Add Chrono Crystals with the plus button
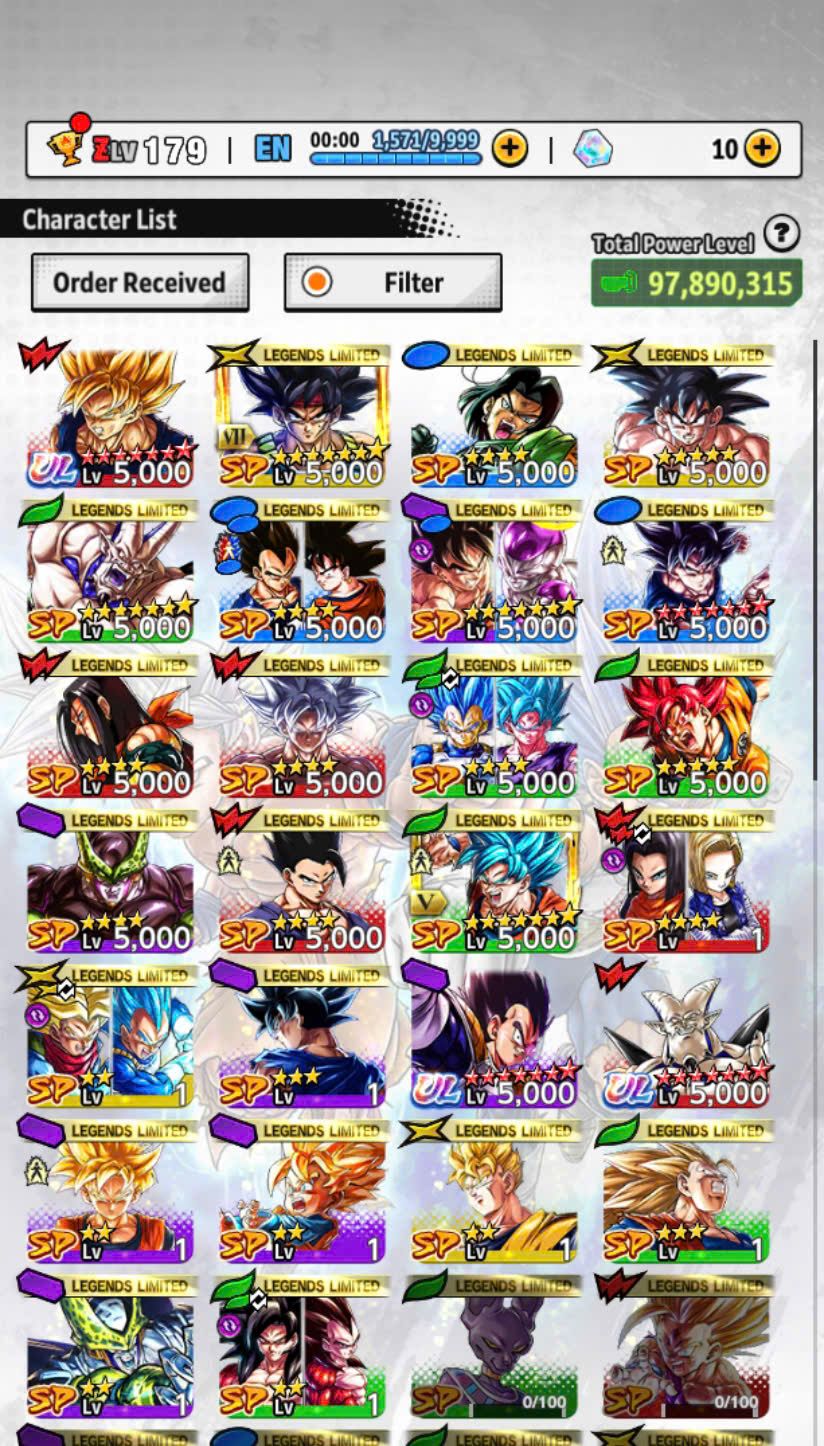The image size is (824, 1446). click(762, 150)
